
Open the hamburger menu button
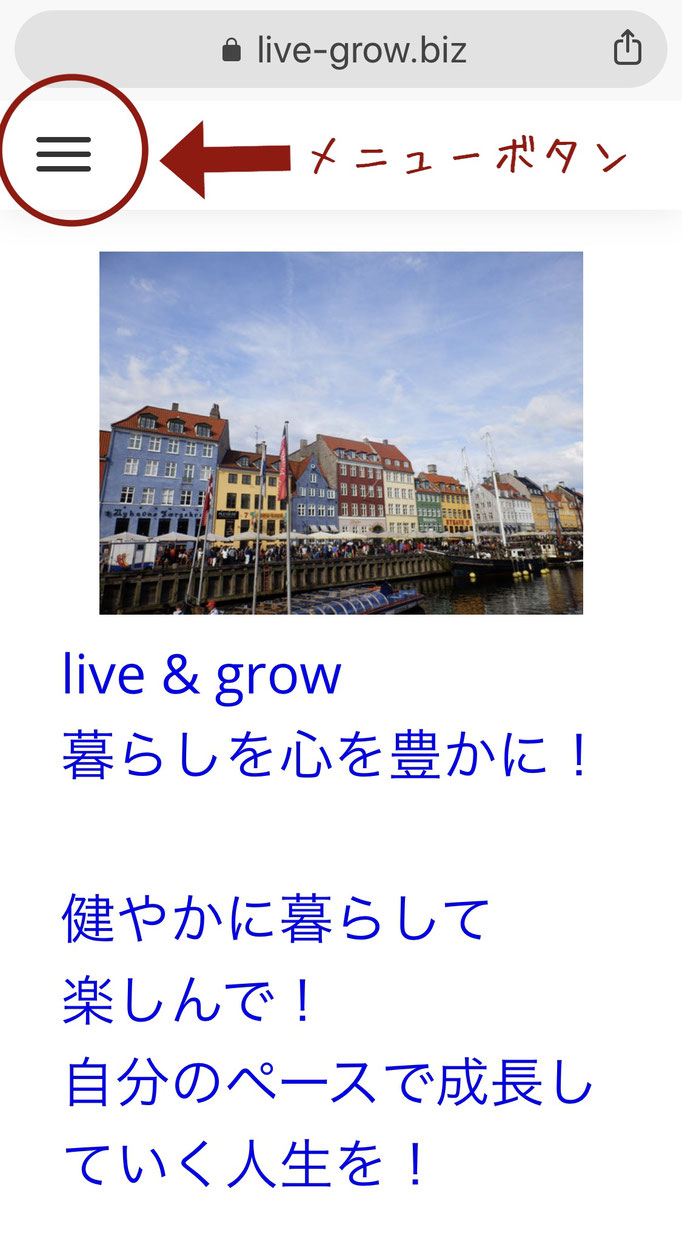point(64,154)
